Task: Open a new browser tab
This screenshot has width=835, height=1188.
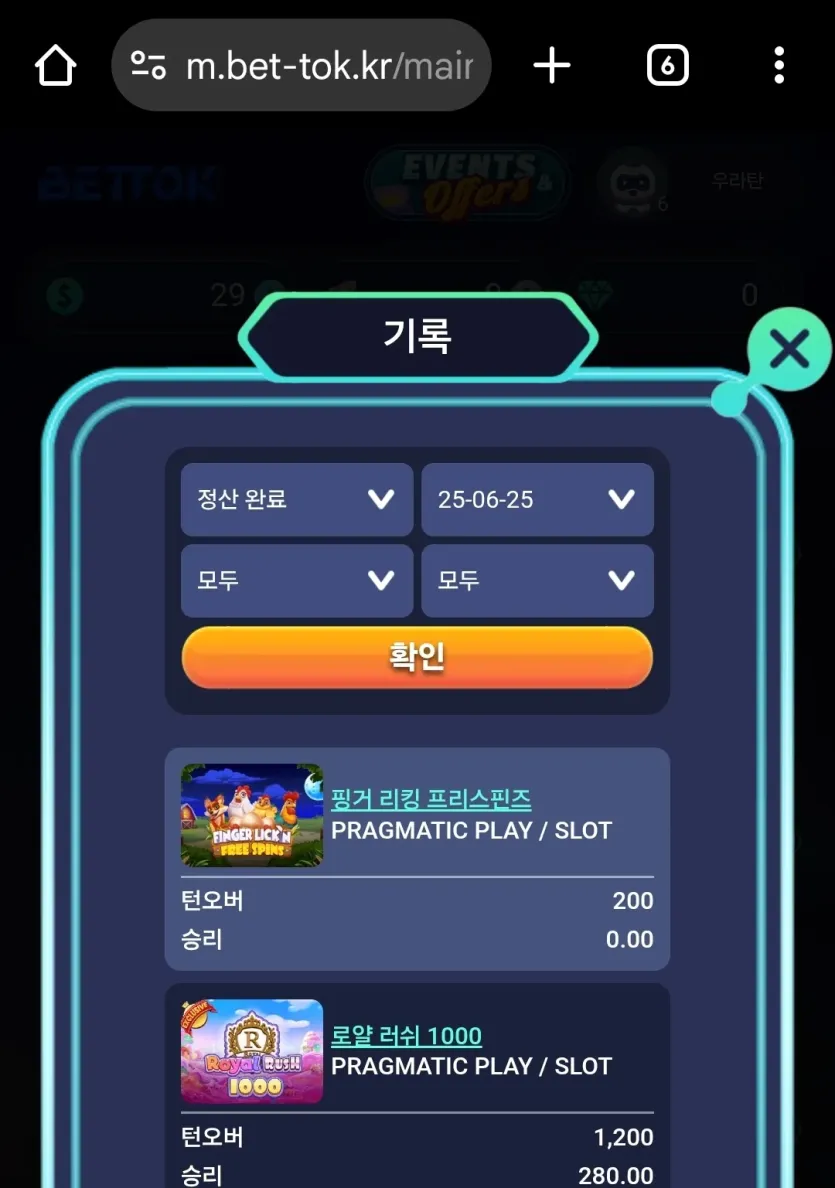Action: click(x=552, y=65)
